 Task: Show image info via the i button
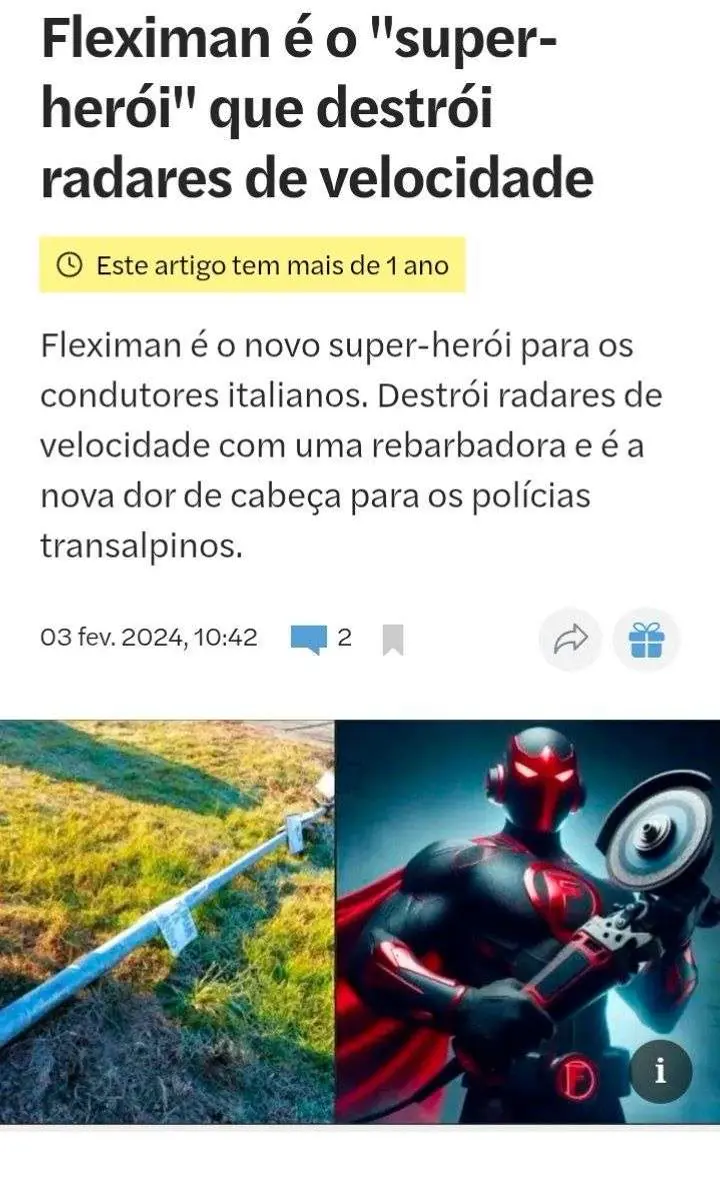[660, 1071]
